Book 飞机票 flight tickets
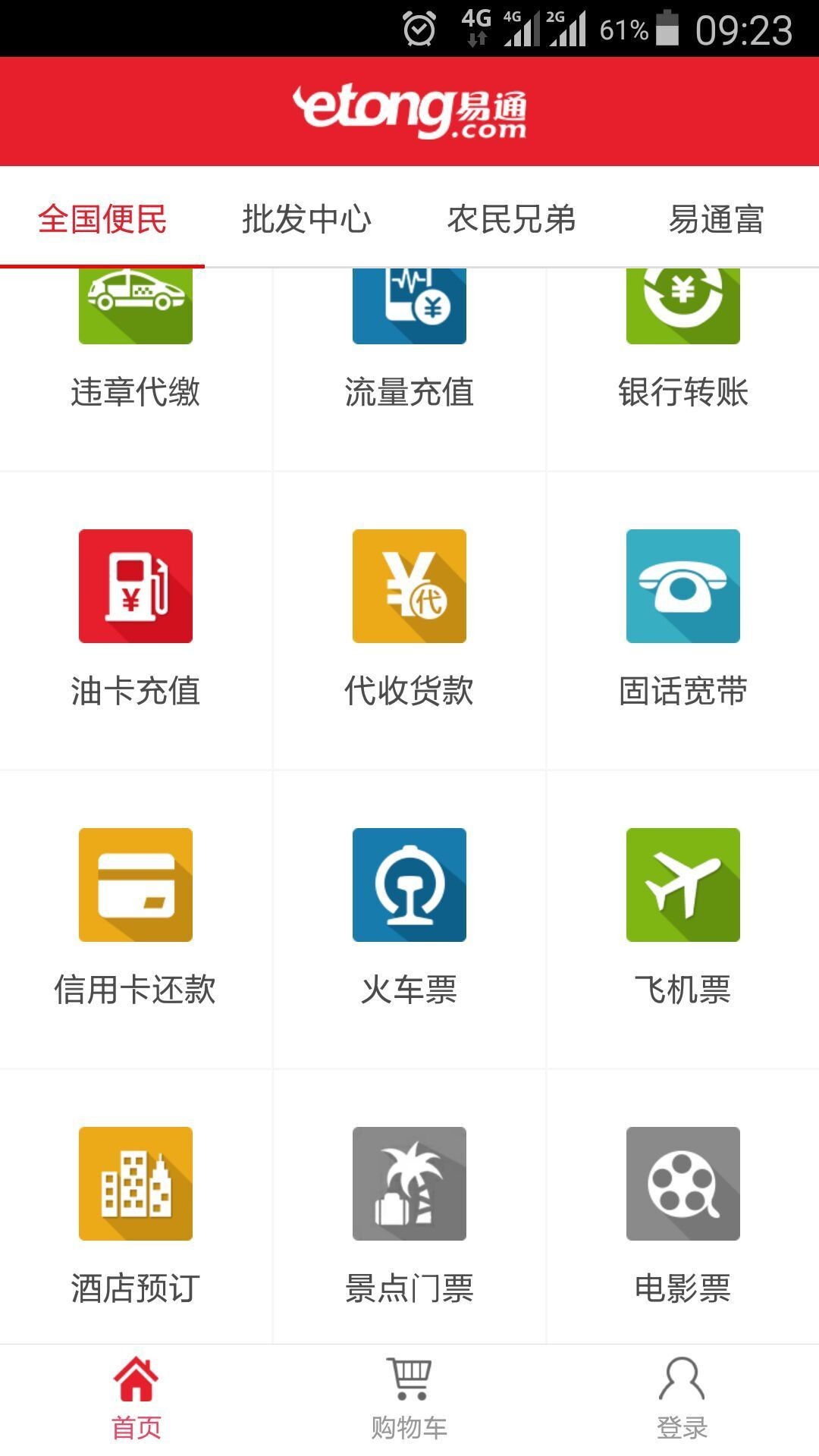This screenshot has width=819, height=1456. tap(682, 918)
